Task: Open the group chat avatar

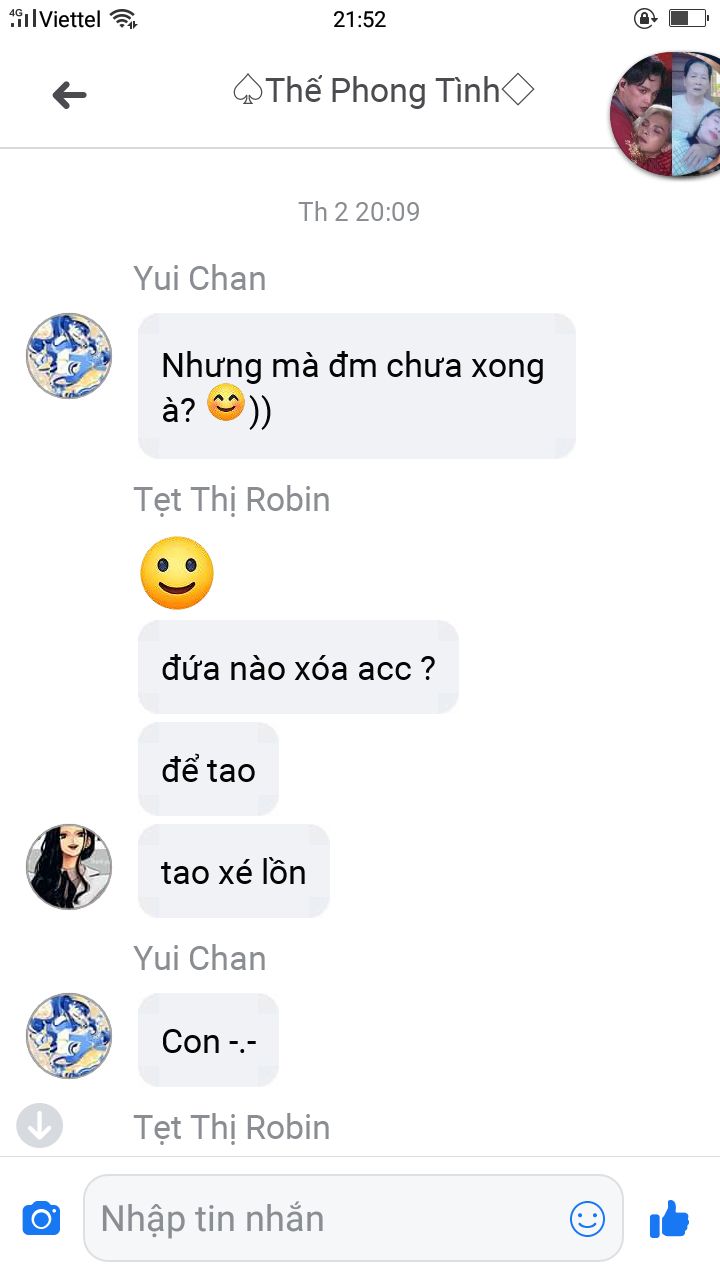Action: click(x=664, y=113)
